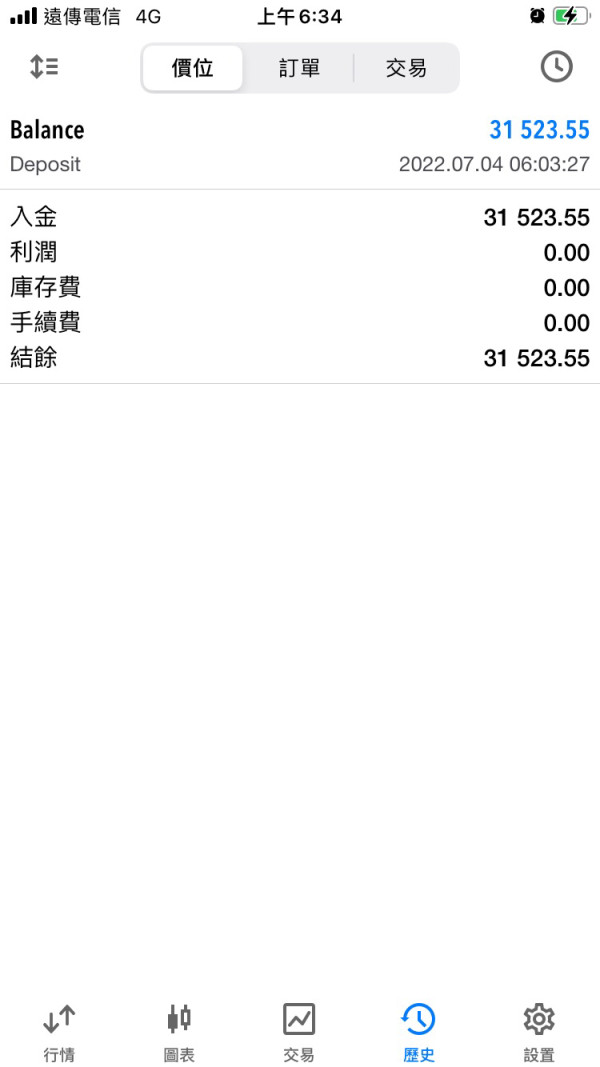Select the 歷史 tab

(419, 1033)
